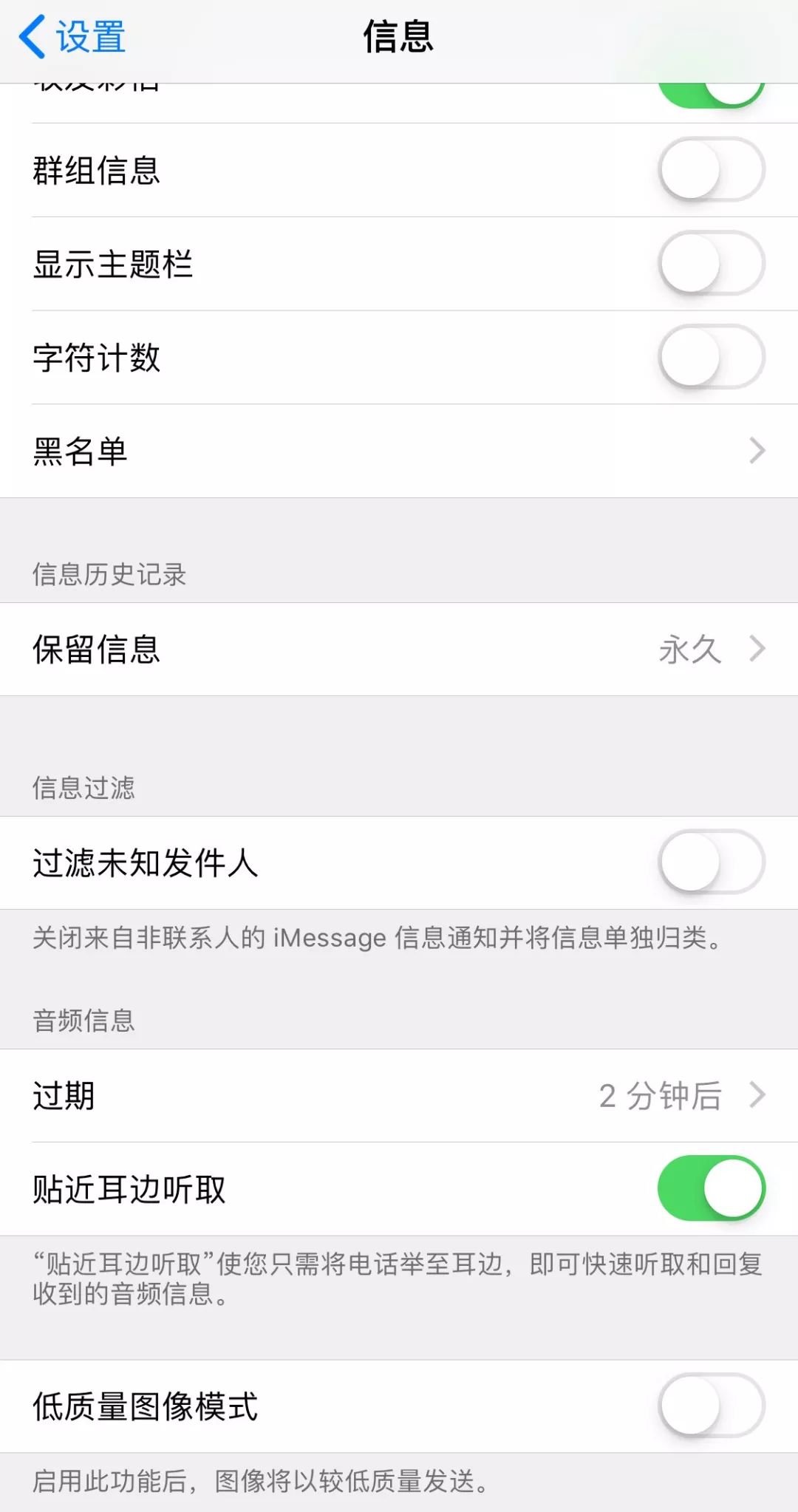
Task: Tap the 过期 disclosure chevron
Action: [755, 1096]
